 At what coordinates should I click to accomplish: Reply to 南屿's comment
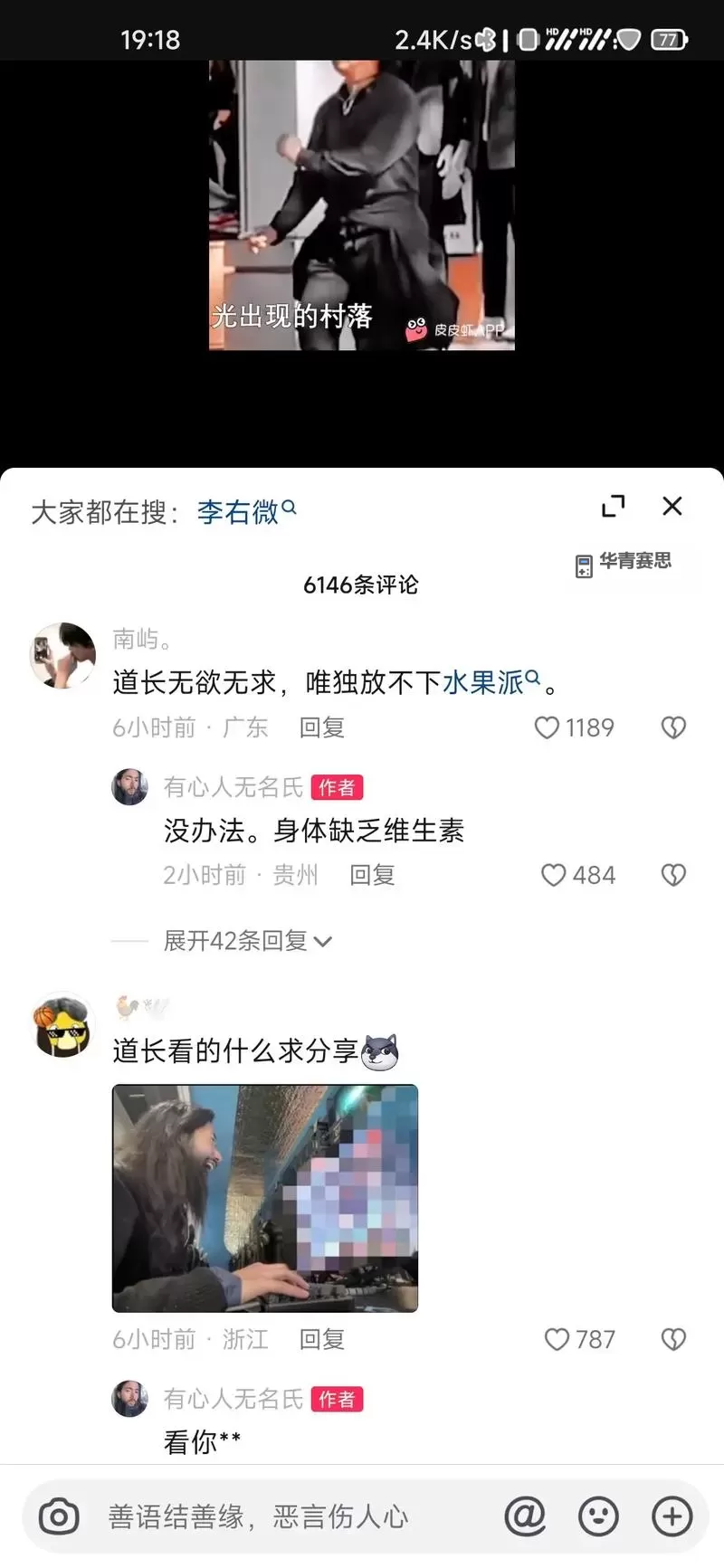pos(322,727)
